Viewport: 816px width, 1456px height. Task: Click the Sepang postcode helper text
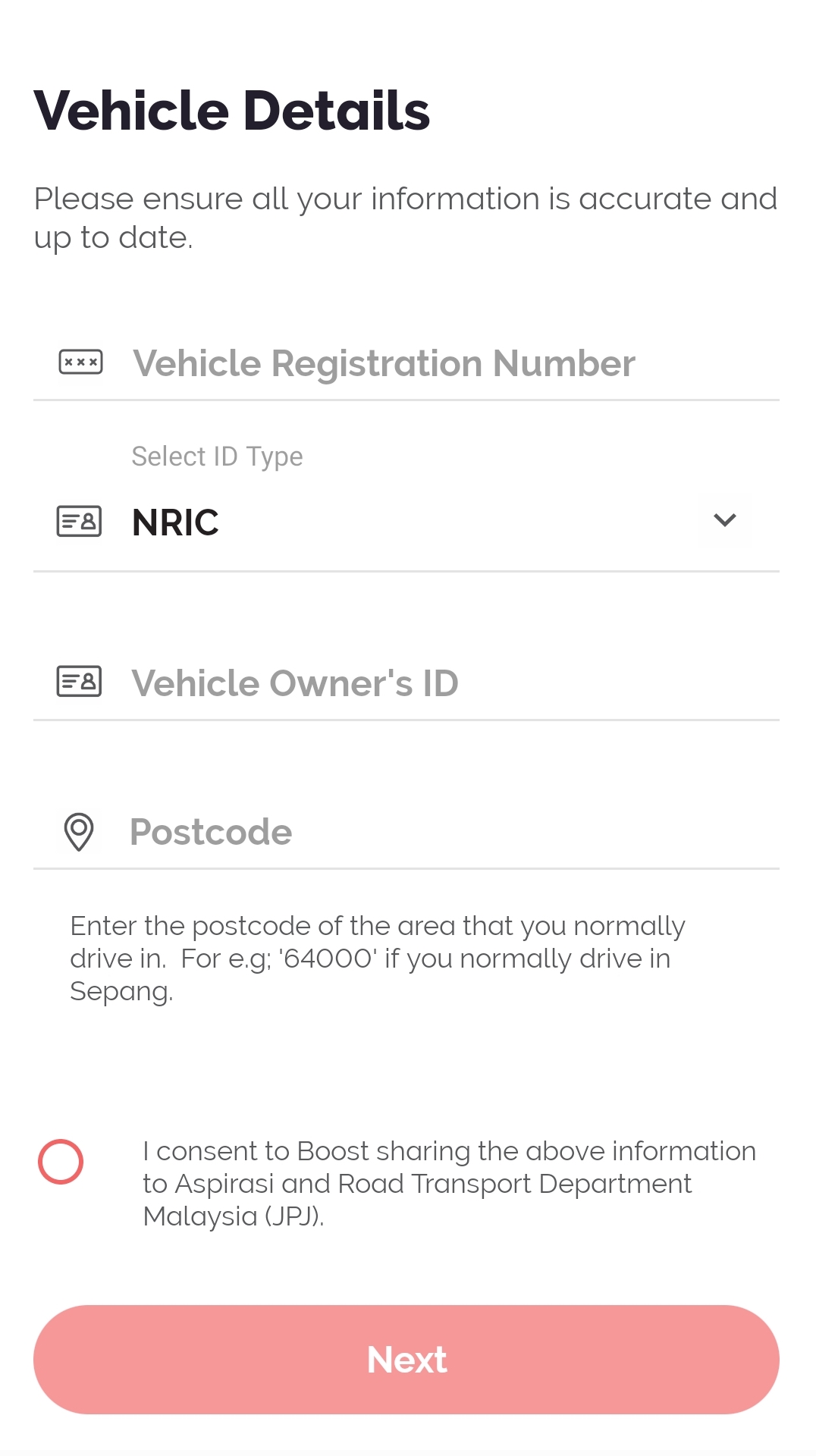[377, 957]
